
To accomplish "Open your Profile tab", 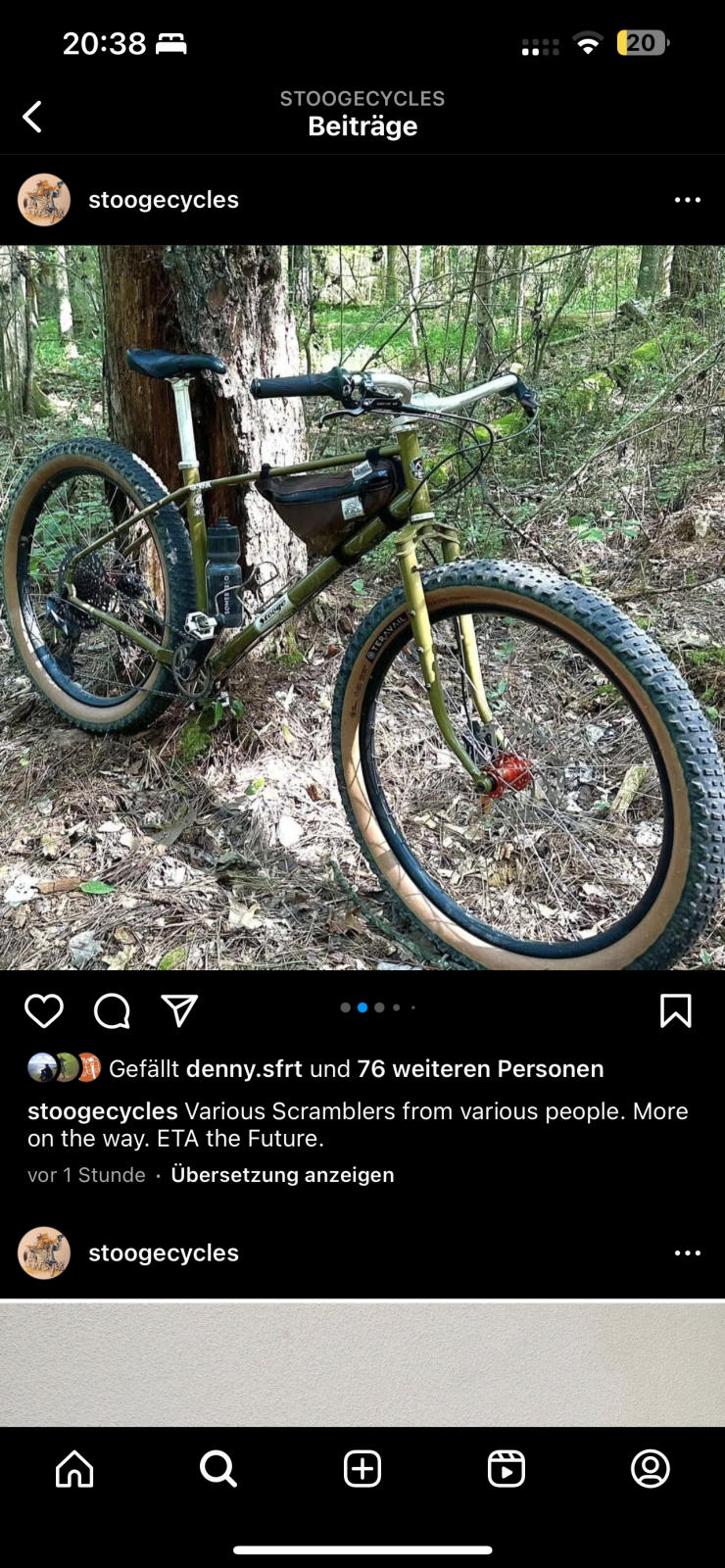I will (x=650, y=1469).
